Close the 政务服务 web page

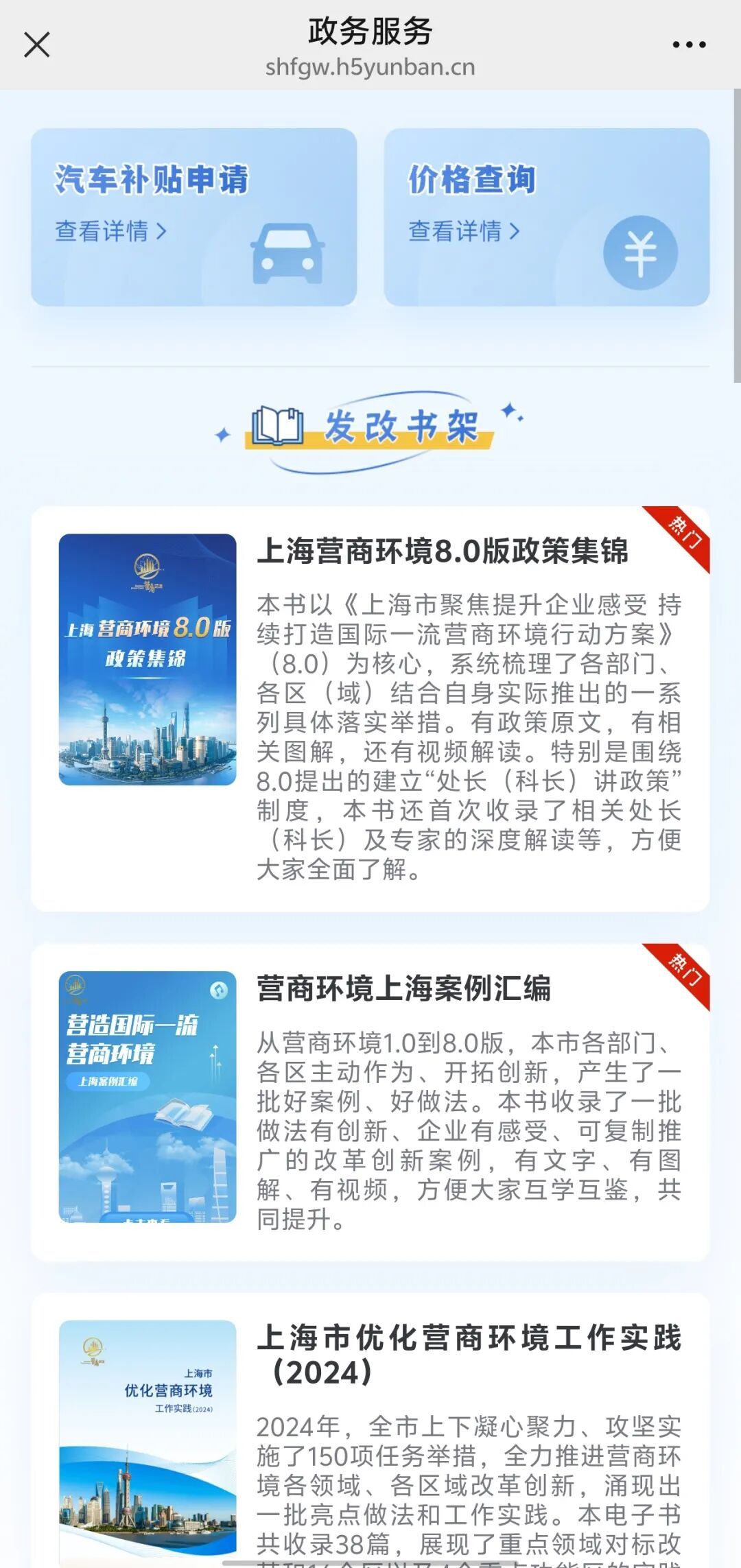[37, 45]
